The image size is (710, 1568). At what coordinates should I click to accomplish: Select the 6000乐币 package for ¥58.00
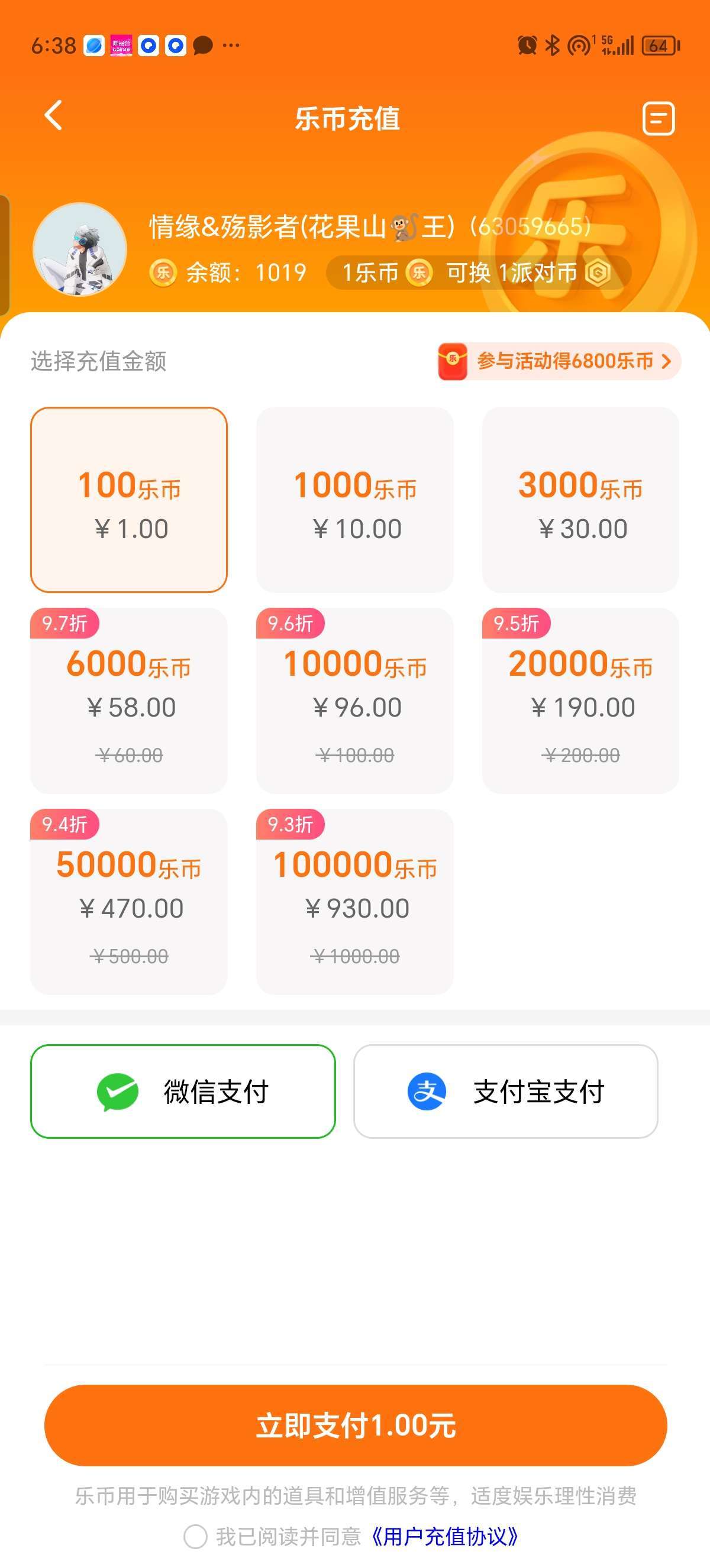point(129,701)
